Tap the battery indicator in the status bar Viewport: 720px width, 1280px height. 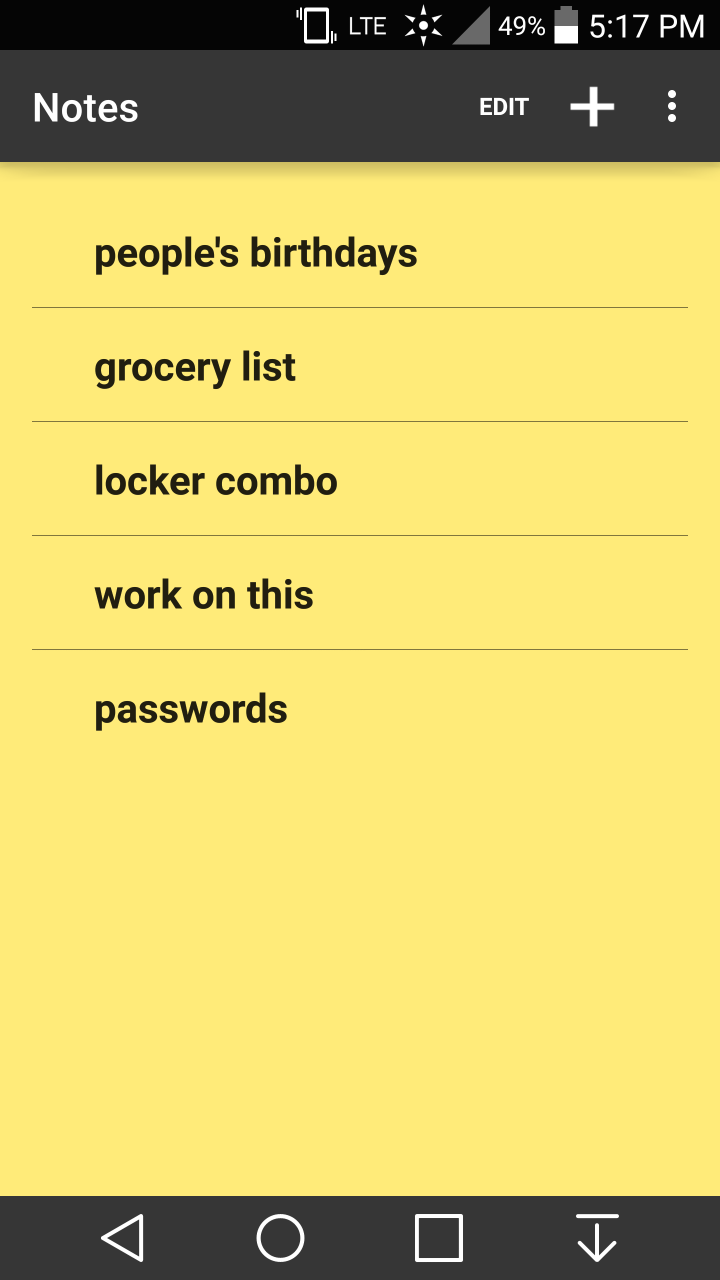(x=566, y=25)
